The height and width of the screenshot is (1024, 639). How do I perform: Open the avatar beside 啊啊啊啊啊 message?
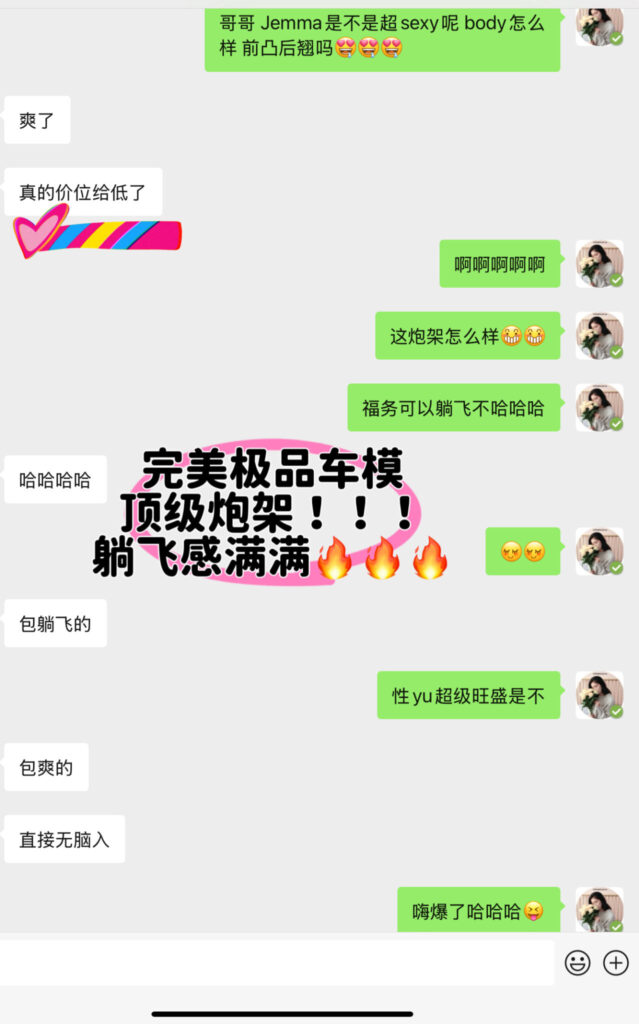pyautogui.click(x=599, y=264)
